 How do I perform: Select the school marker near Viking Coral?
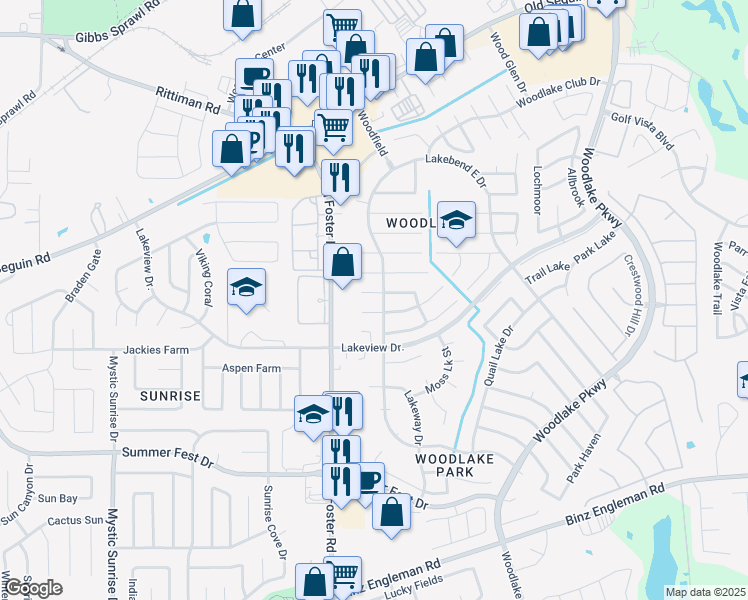pyautogui.click(x=246, y=289)
